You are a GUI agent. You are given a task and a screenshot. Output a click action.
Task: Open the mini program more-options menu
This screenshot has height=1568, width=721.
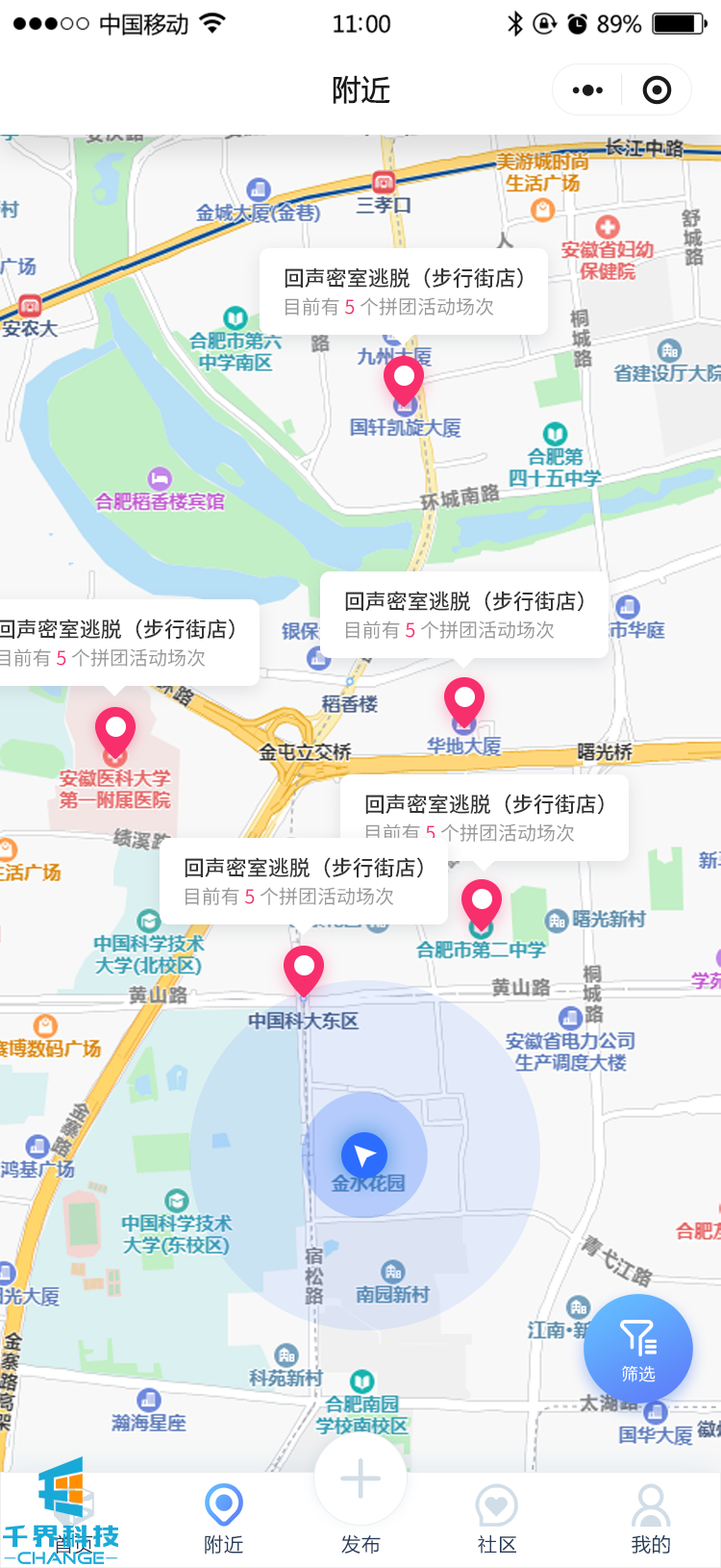pos(587,90)
